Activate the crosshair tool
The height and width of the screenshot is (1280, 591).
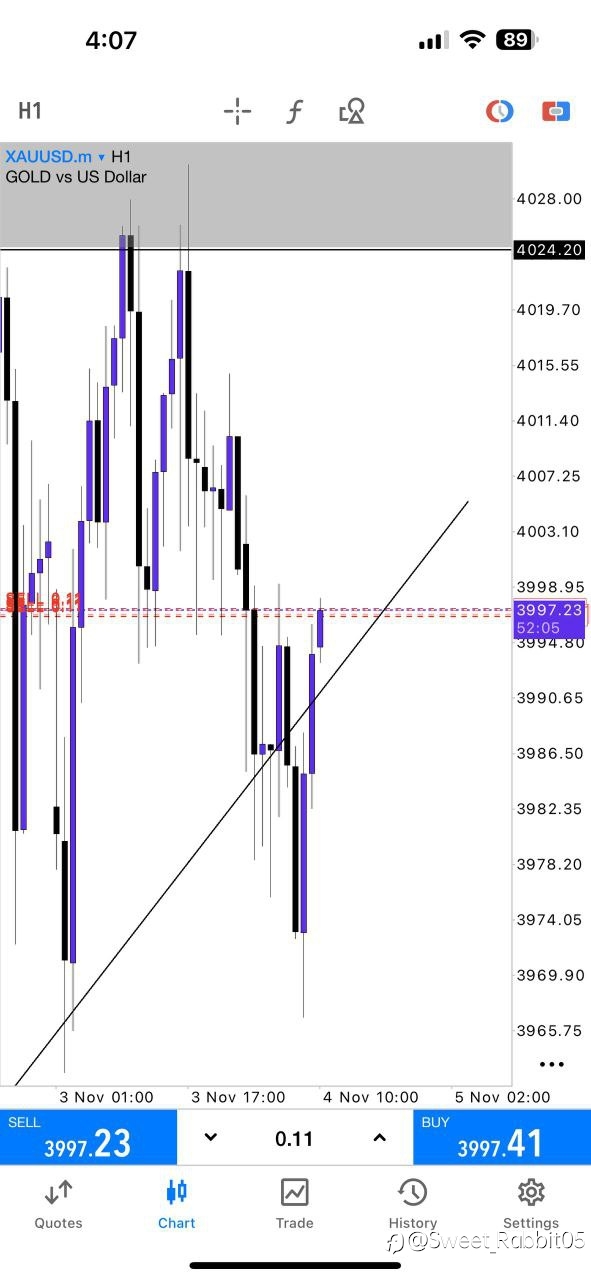tap(238, 111)
